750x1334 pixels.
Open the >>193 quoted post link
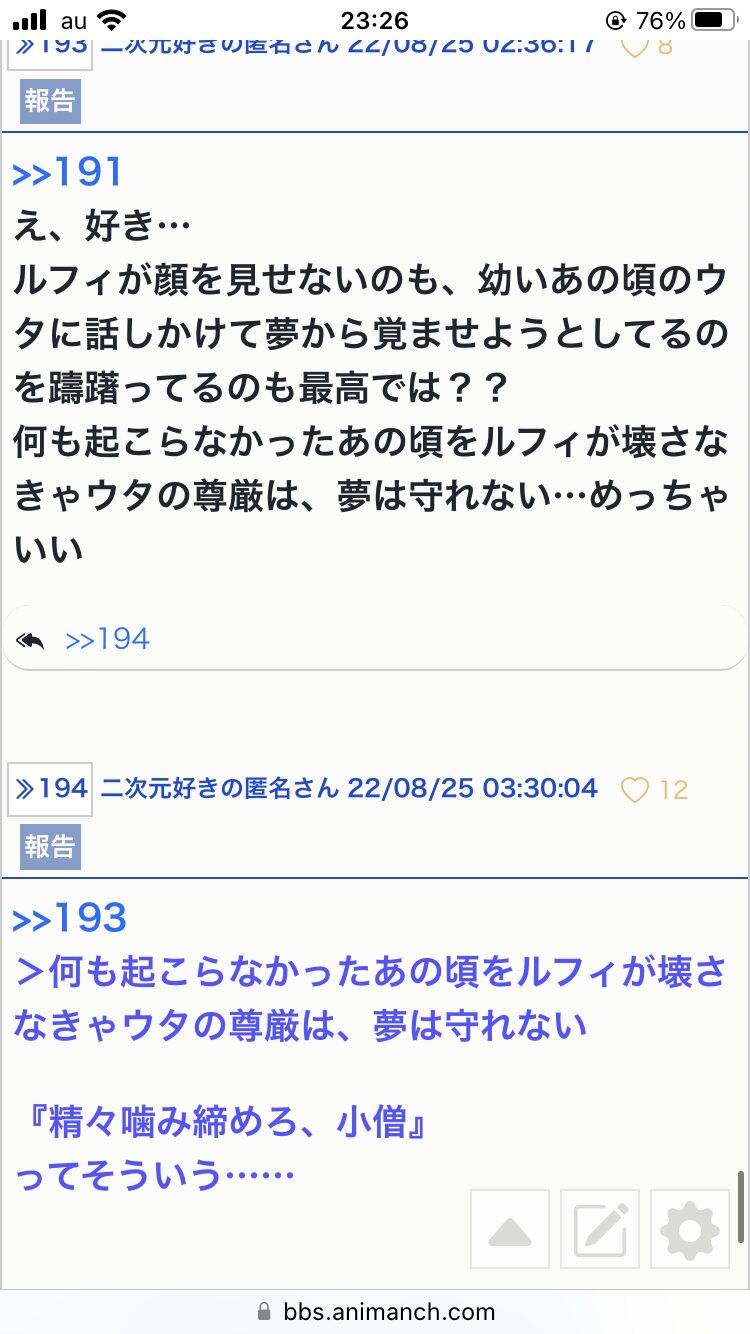point(70,918)
